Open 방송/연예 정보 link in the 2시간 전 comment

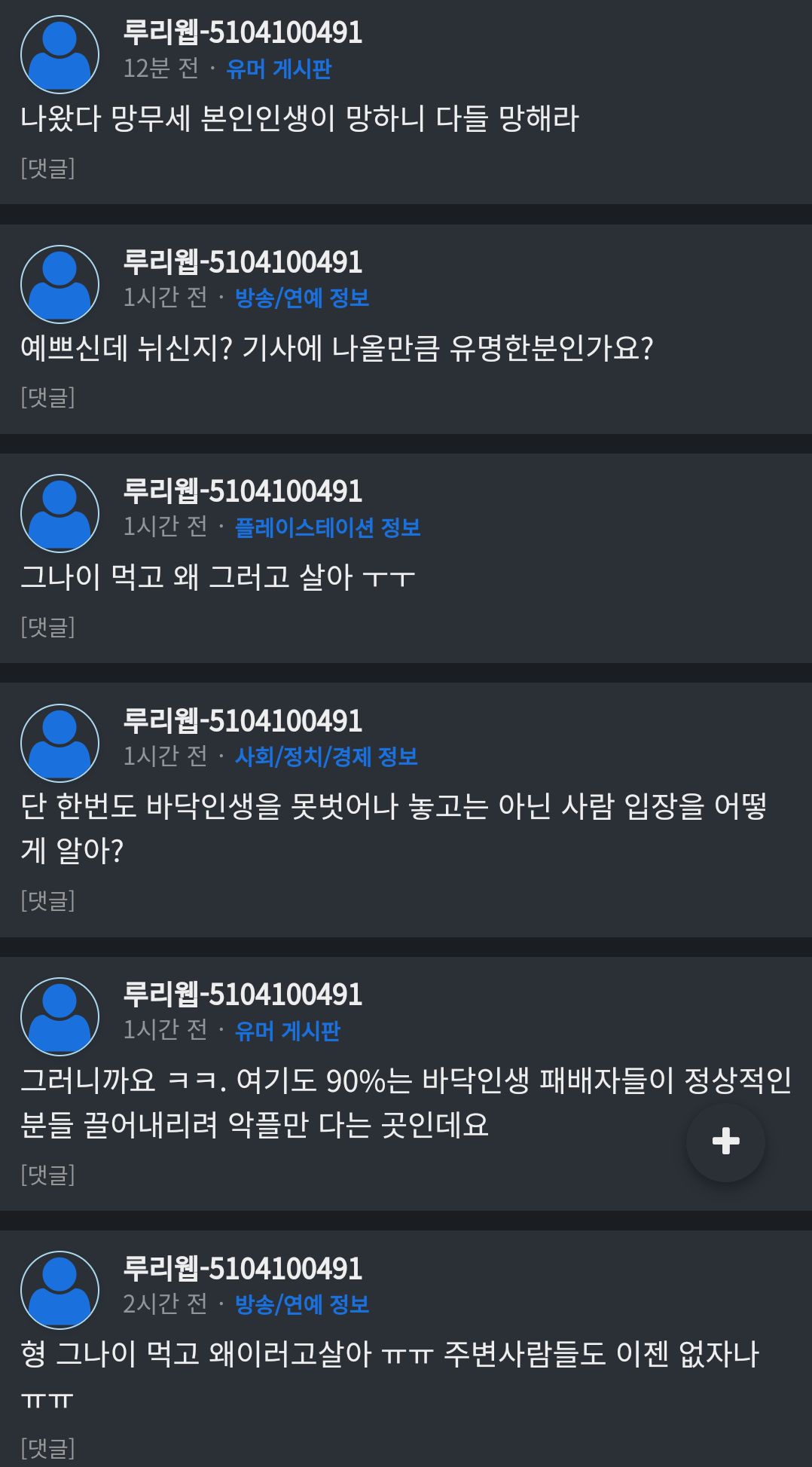coord(302,1304)
